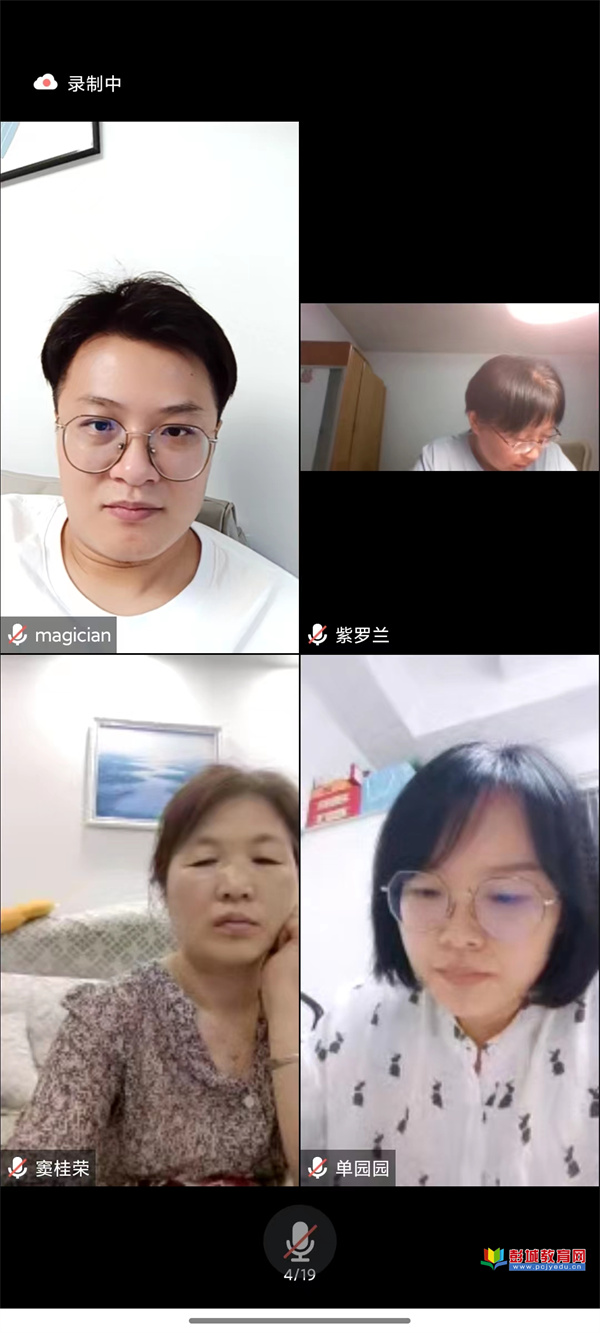Screen dimensions: 600x1333
Task: Unmute the microphone button
Action: click(299, 1241)
